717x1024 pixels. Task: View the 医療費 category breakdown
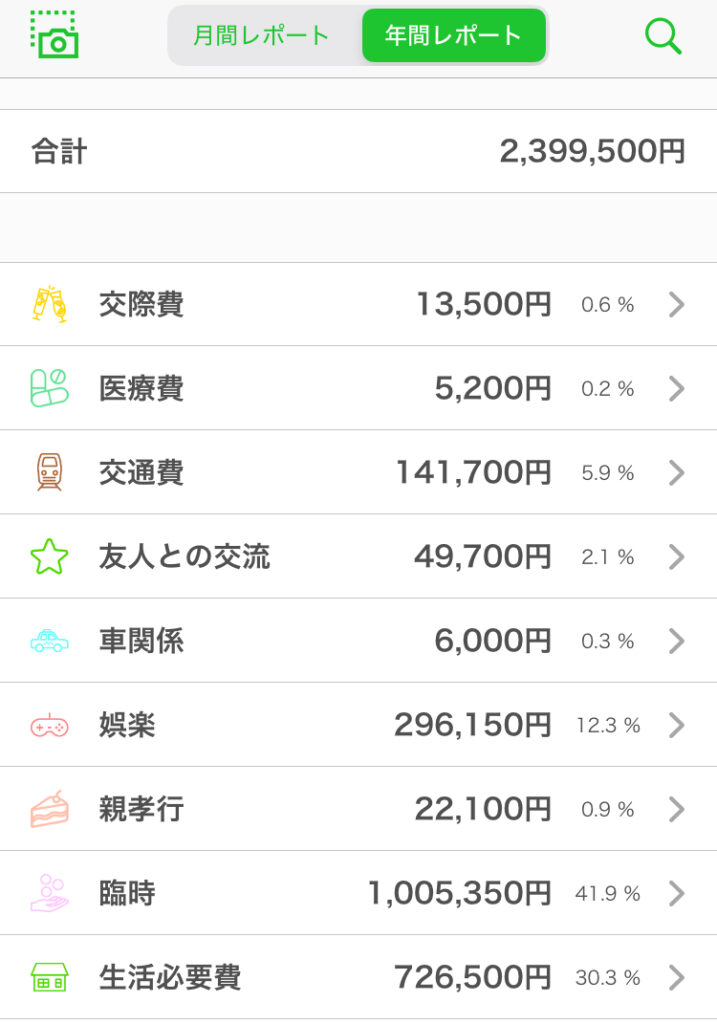[x=358, y=389]
